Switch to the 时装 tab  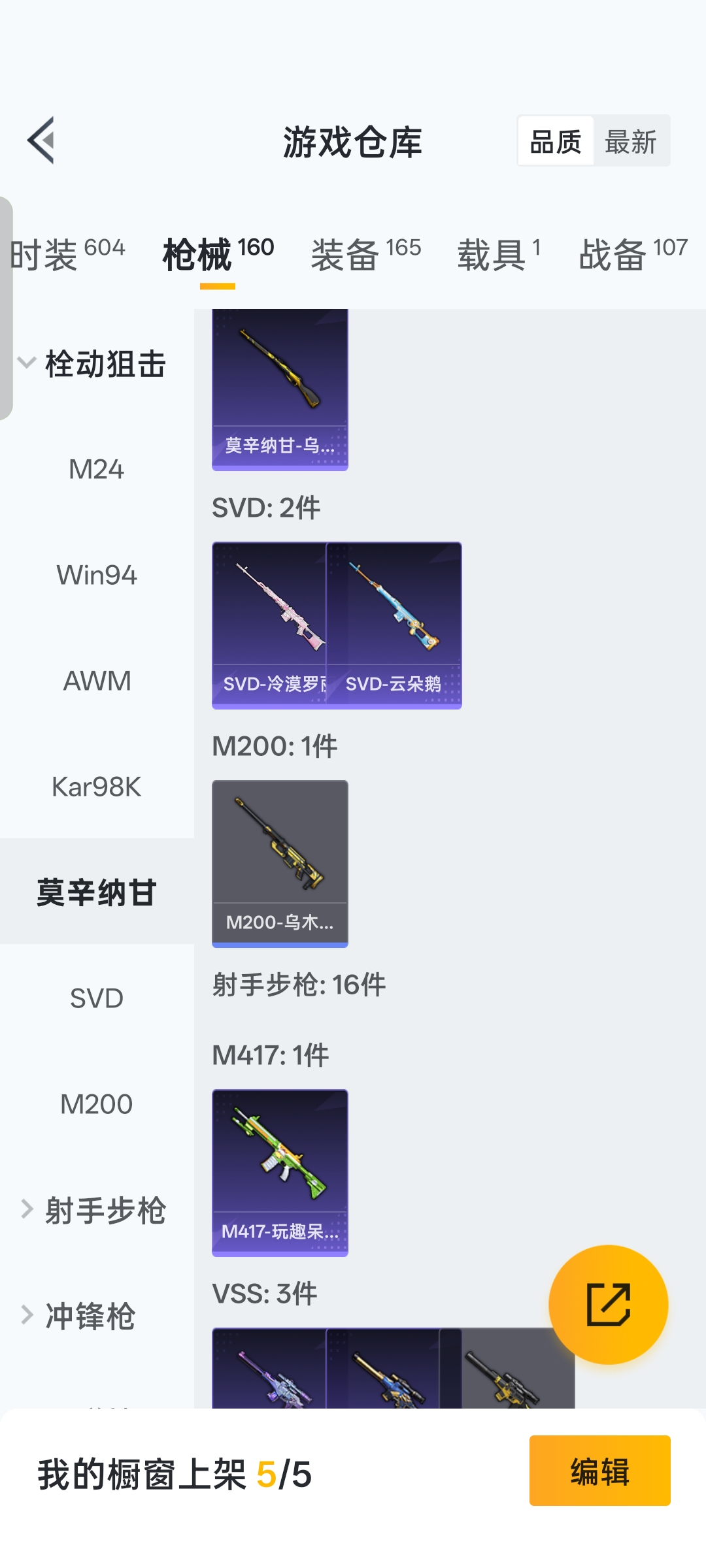tap(67, 253)
